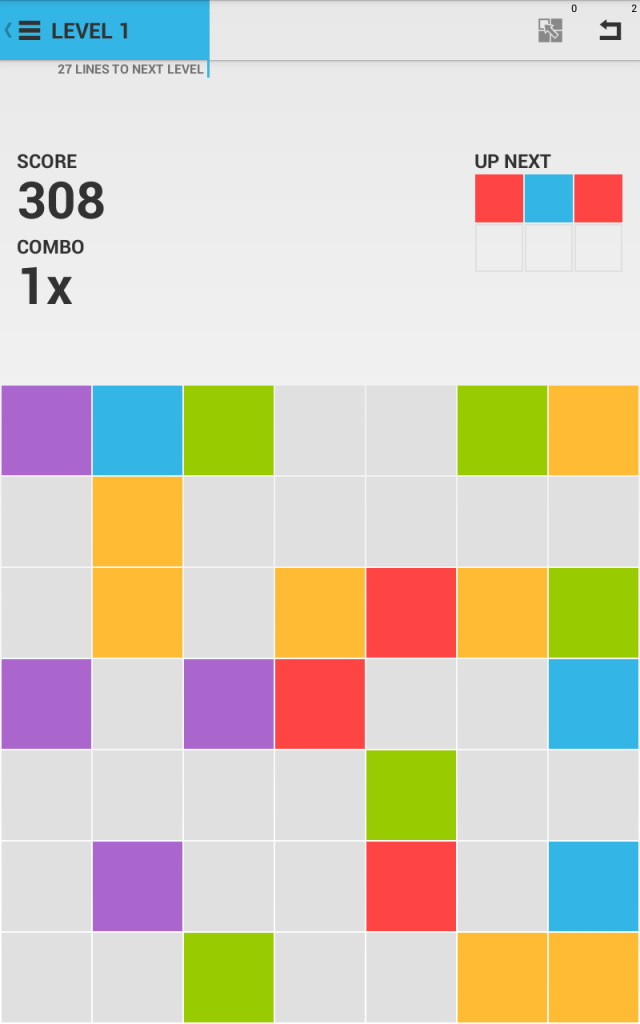Select the green tile directly above the bottom red tile

click(411, 795)
